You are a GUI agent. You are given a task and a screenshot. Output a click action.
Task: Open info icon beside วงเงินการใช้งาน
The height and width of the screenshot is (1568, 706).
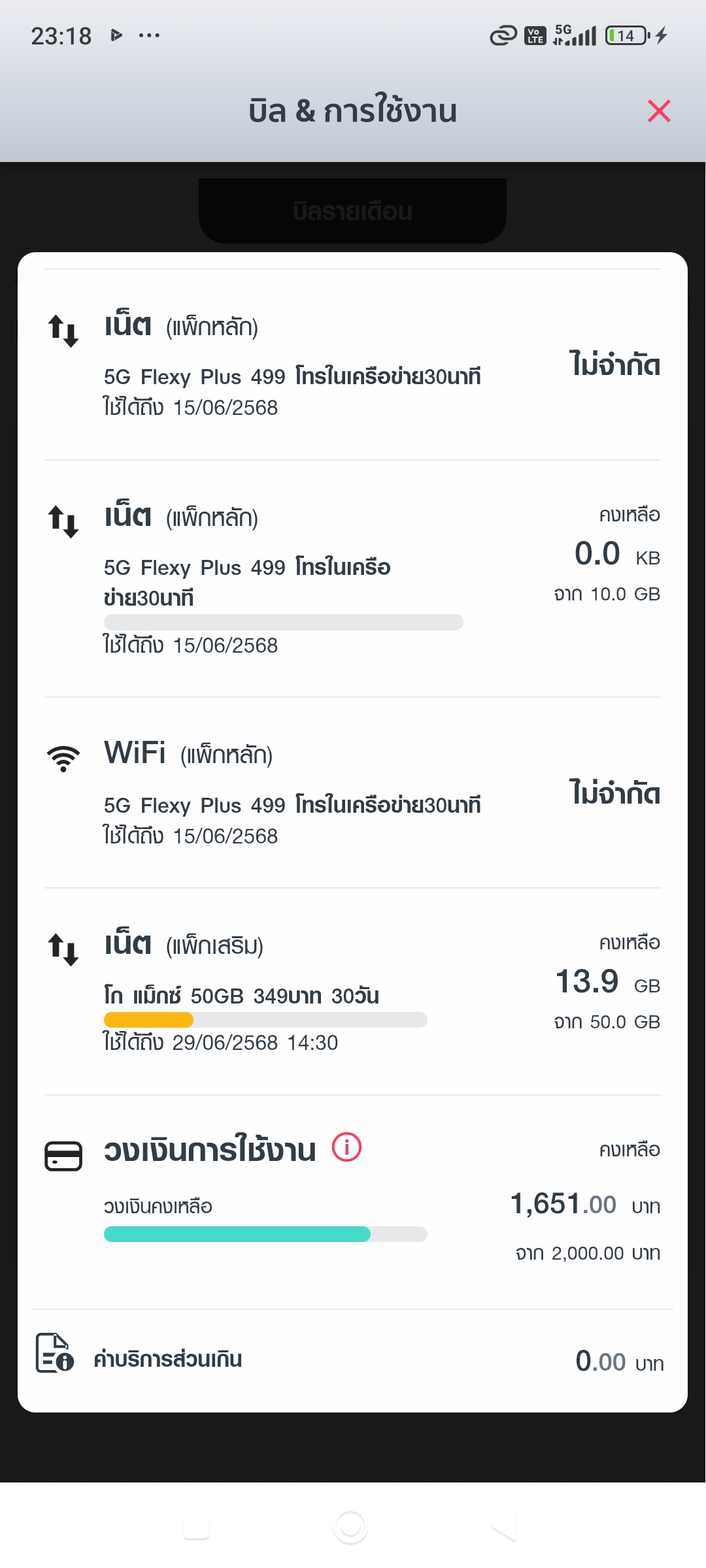tap(346, 1147)
